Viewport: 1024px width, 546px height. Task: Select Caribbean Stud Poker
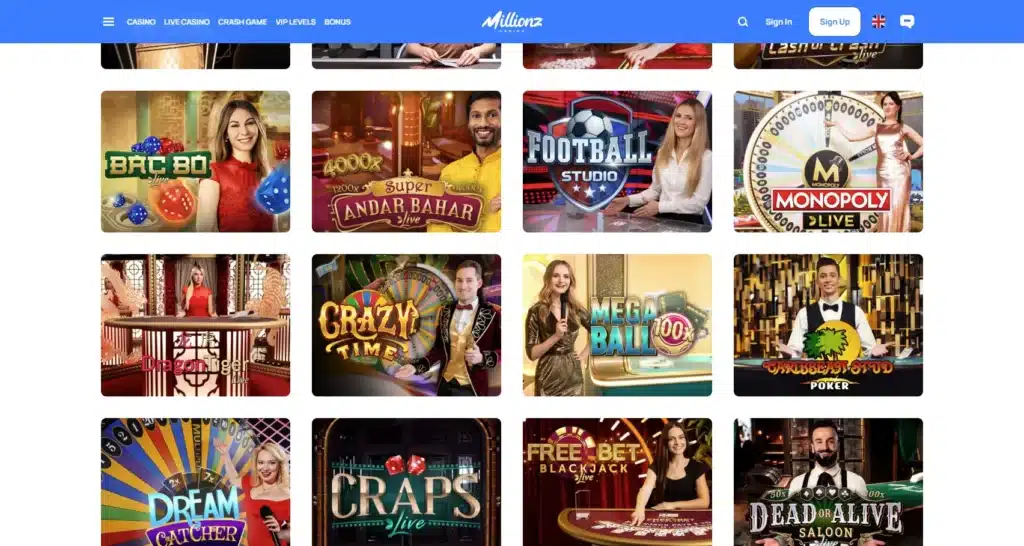coord(828,325)
